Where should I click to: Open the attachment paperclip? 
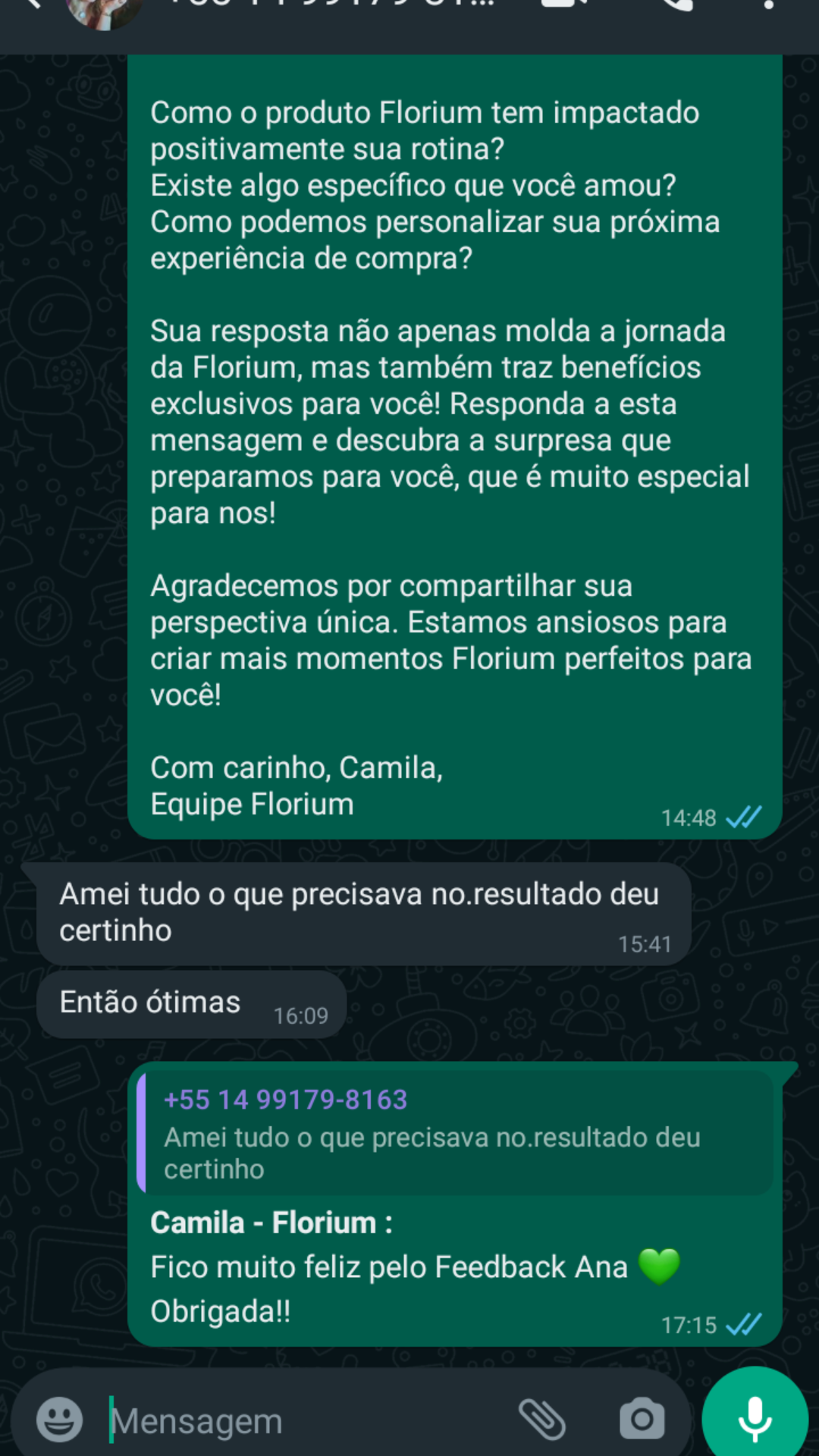pos(541,1419)
